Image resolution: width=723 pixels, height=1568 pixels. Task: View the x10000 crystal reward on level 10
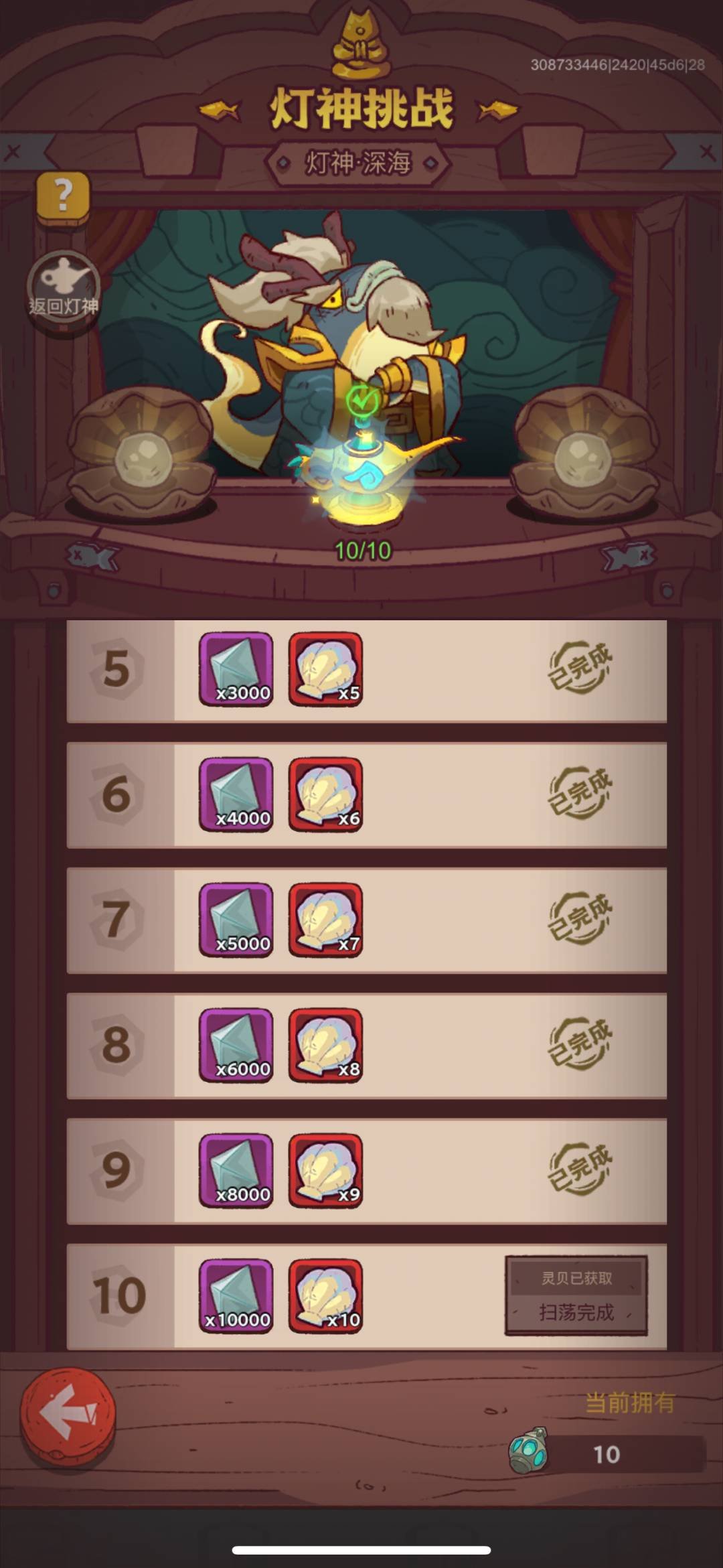236,1296
